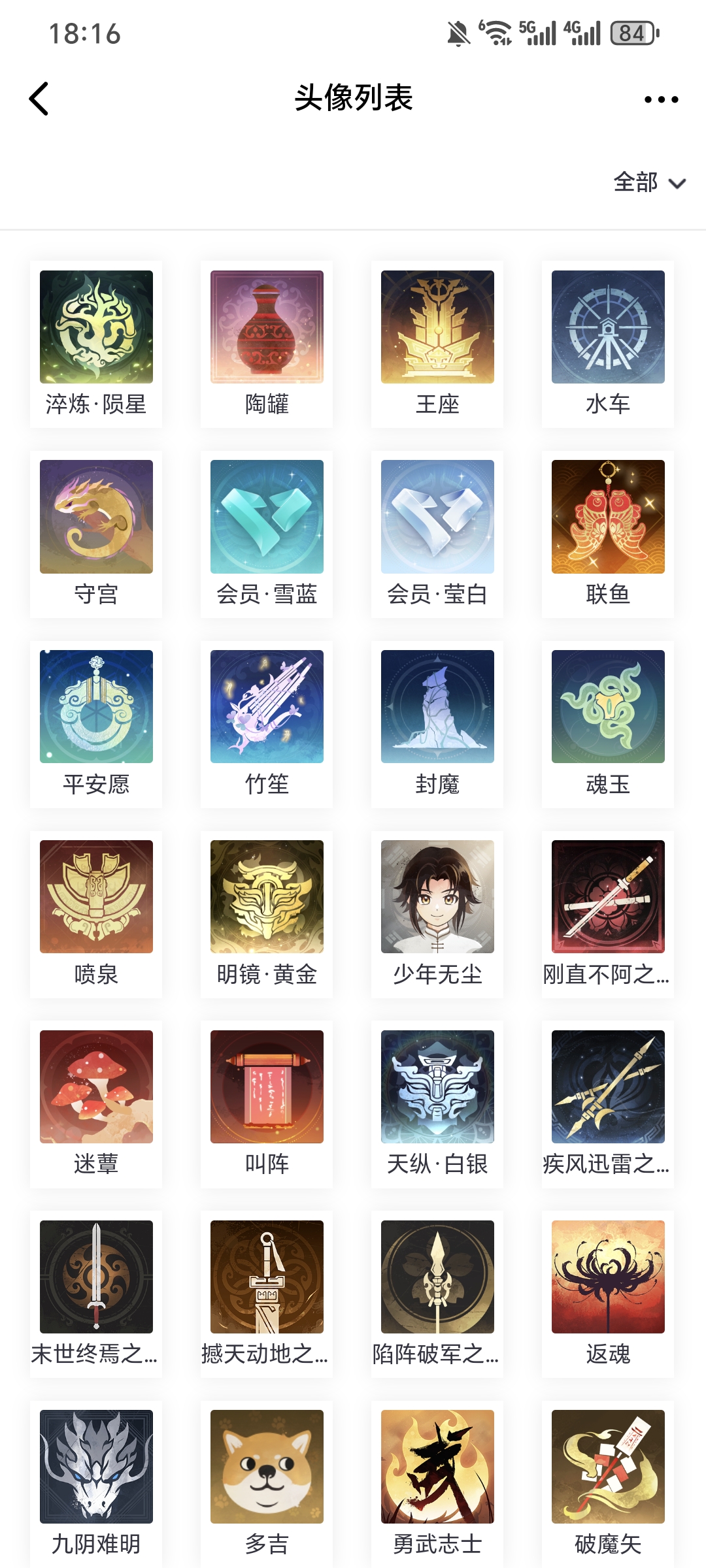706x1568 pixels.
Task: Tap the 封魔 avatar
Action: 437,707
